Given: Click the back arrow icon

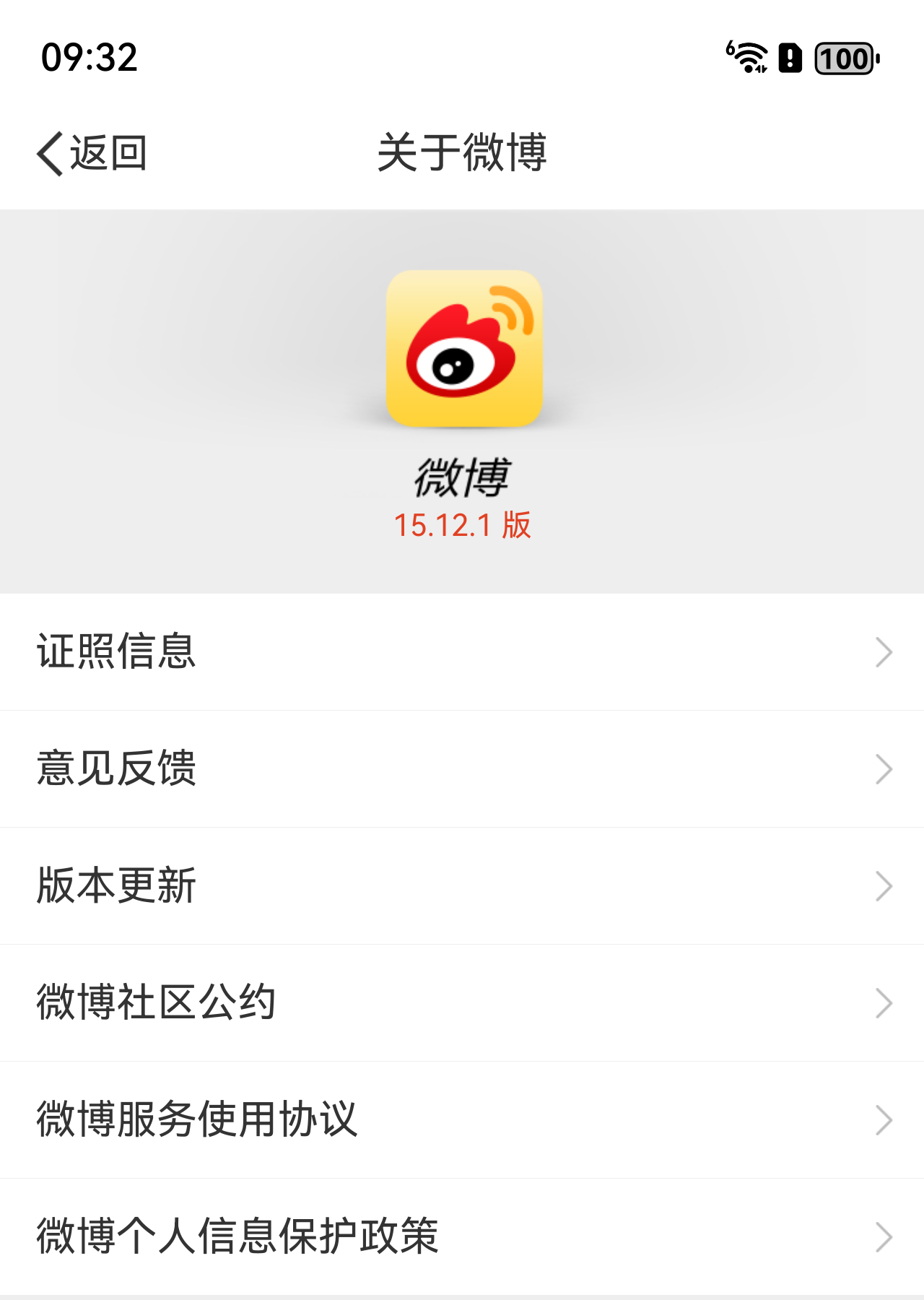Looking at the screenshot, I should (x=48, y=152).
